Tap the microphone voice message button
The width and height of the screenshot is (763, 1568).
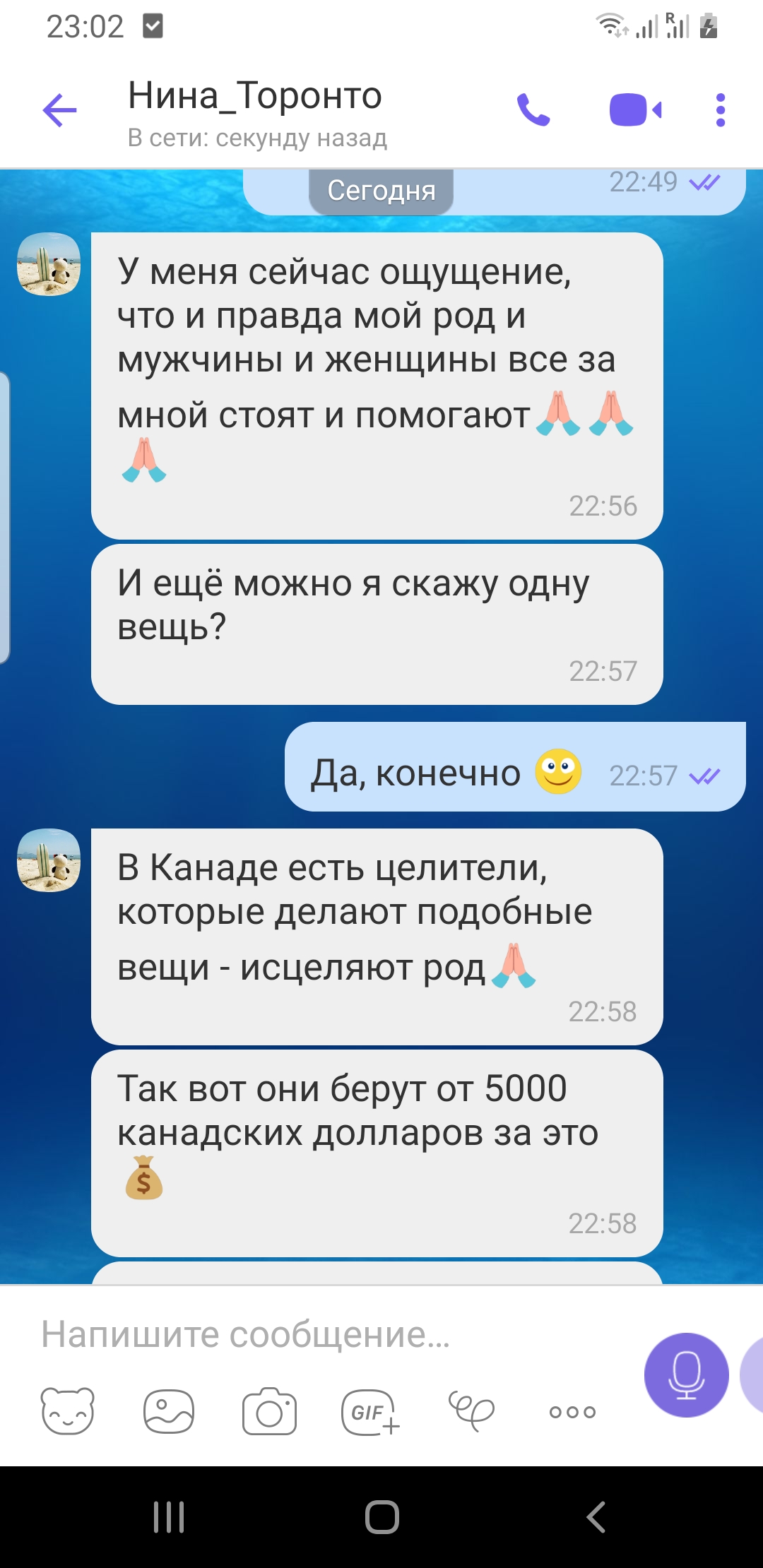[686, 1374]
